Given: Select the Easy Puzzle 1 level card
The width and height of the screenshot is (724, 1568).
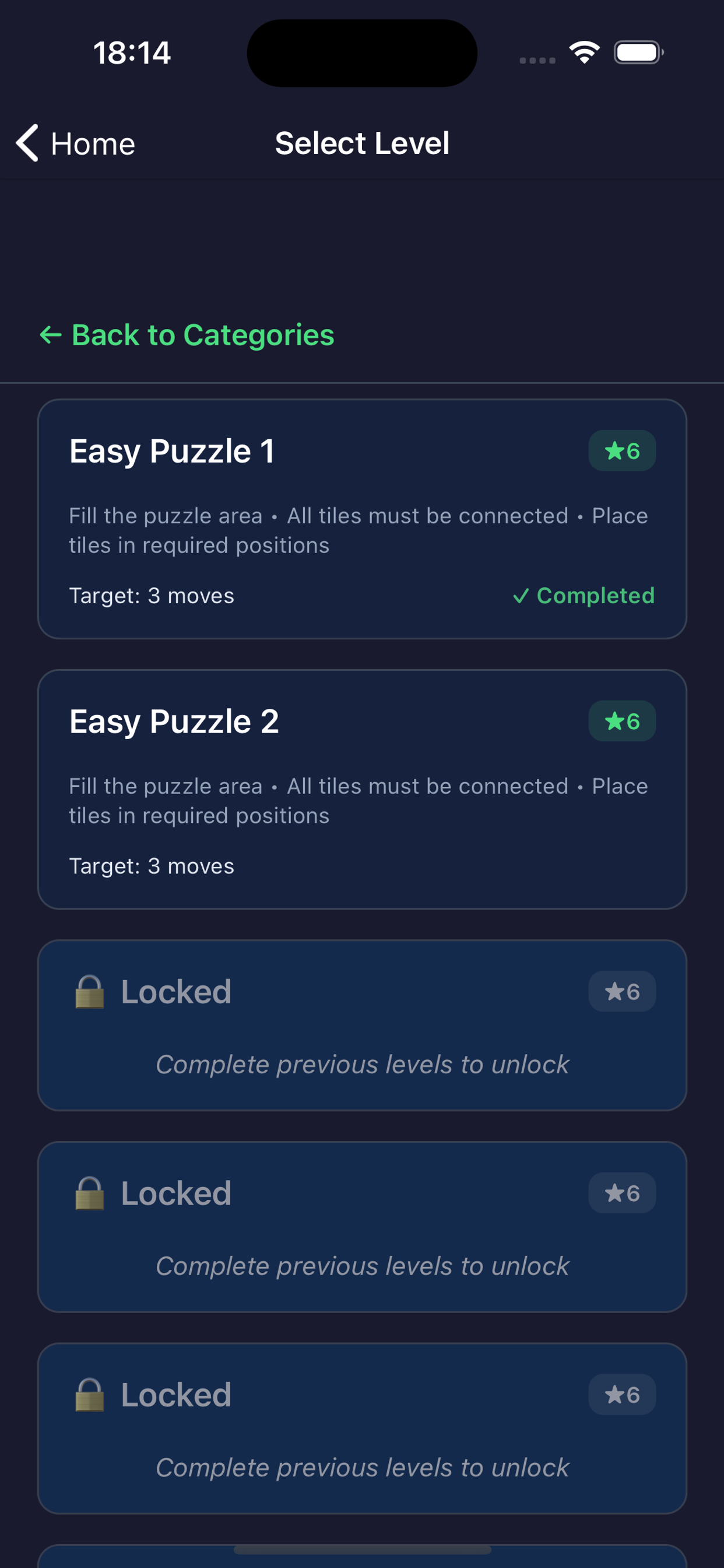Looking at the screenshot, I should [362, 519].
